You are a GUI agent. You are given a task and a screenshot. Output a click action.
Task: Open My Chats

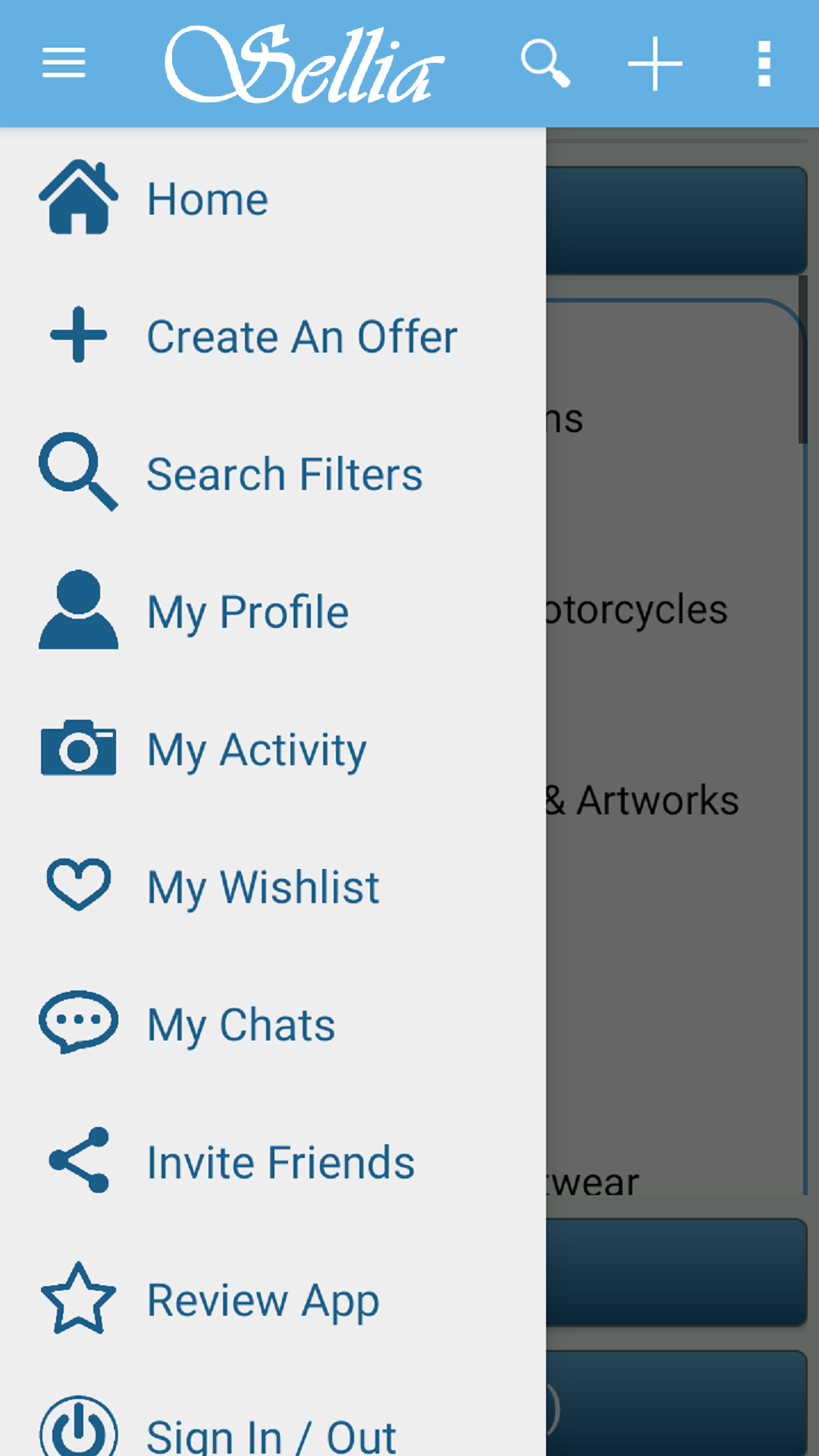[240, 1025]
